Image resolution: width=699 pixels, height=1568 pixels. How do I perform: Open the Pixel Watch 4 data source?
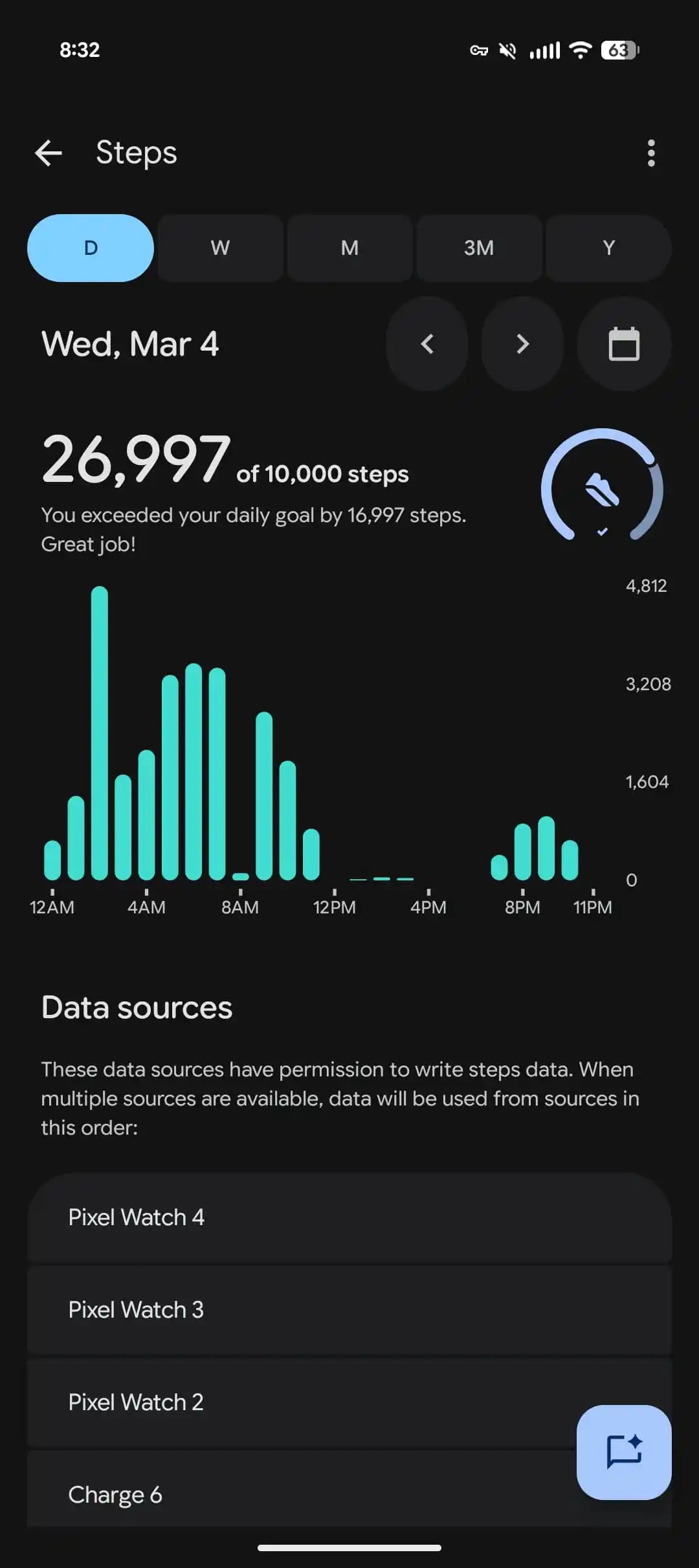click(x=349, y=1217)
